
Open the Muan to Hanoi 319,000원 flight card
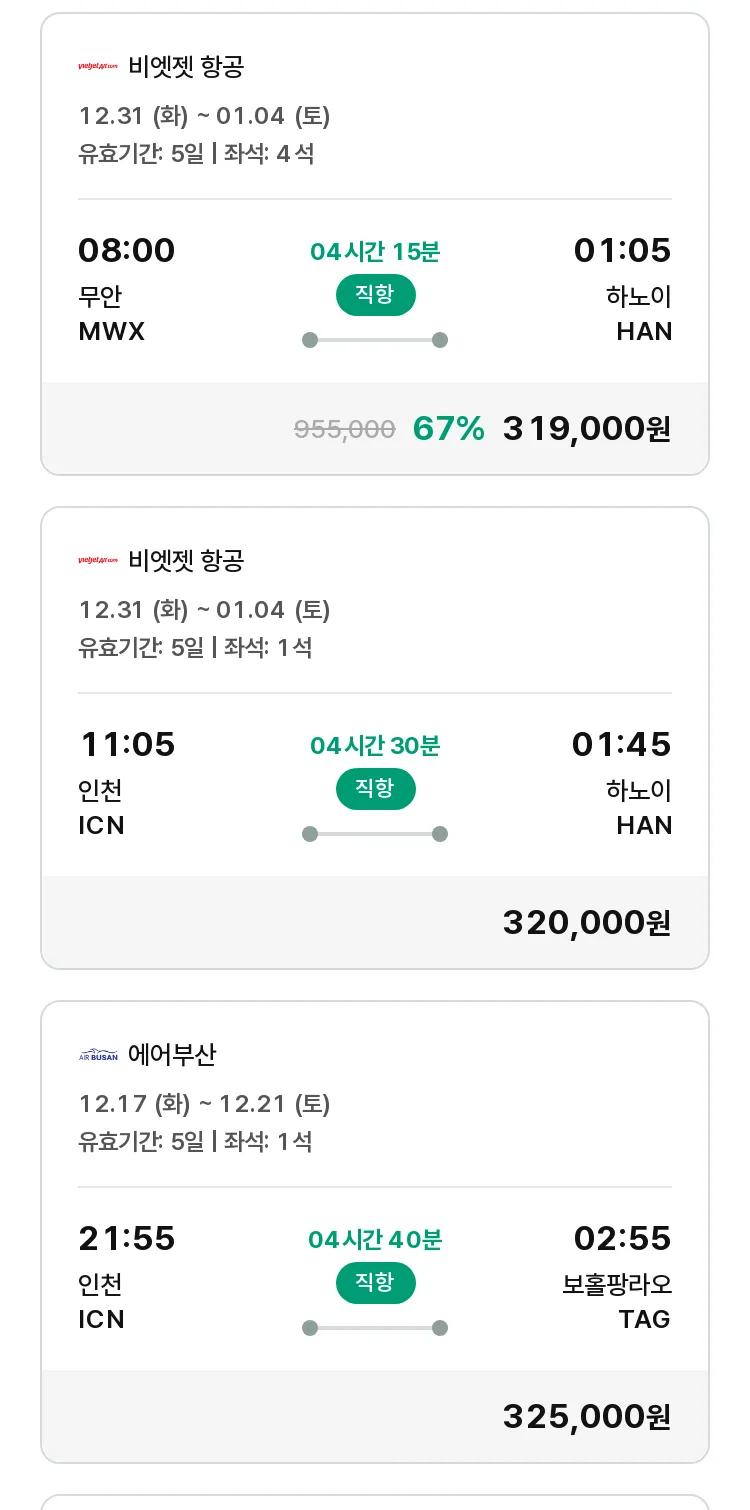[x=375, y=244]
